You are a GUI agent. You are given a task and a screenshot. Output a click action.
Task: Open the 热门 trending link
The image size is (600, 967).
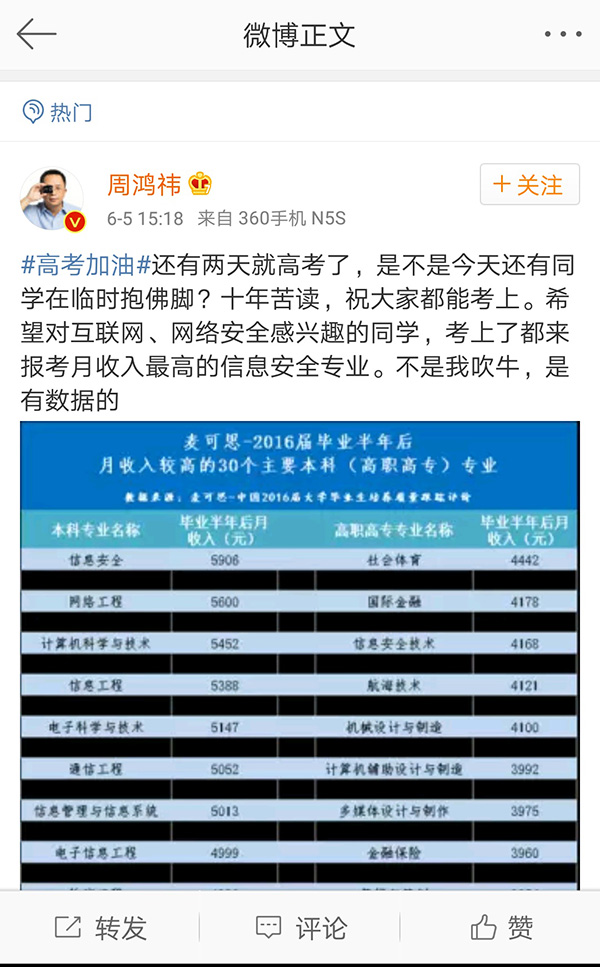point(58,112)
